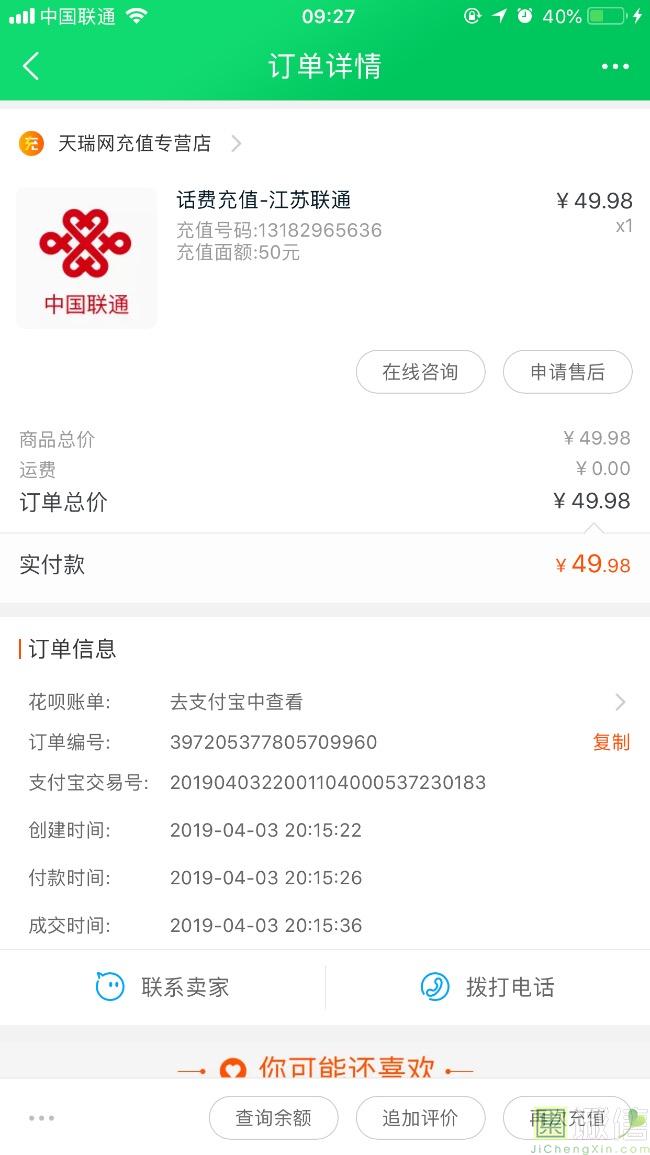The height and width of the screenshot is (1155, 650).
Task: Open the 话费充值-江苏联通 product item
Action: 325,258
